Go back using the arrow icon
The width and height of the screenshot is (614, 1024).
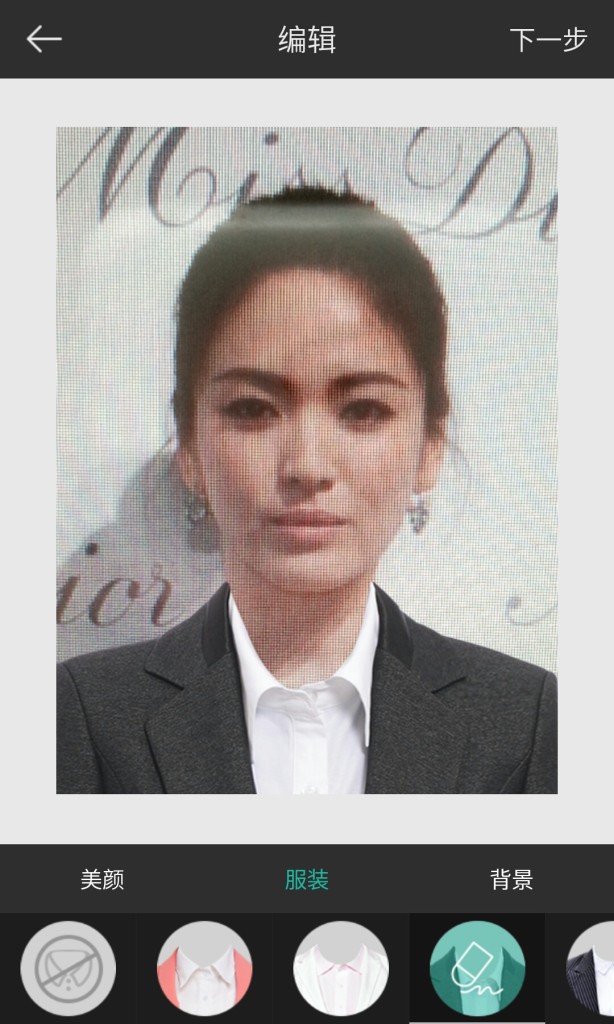pos(44,39)
